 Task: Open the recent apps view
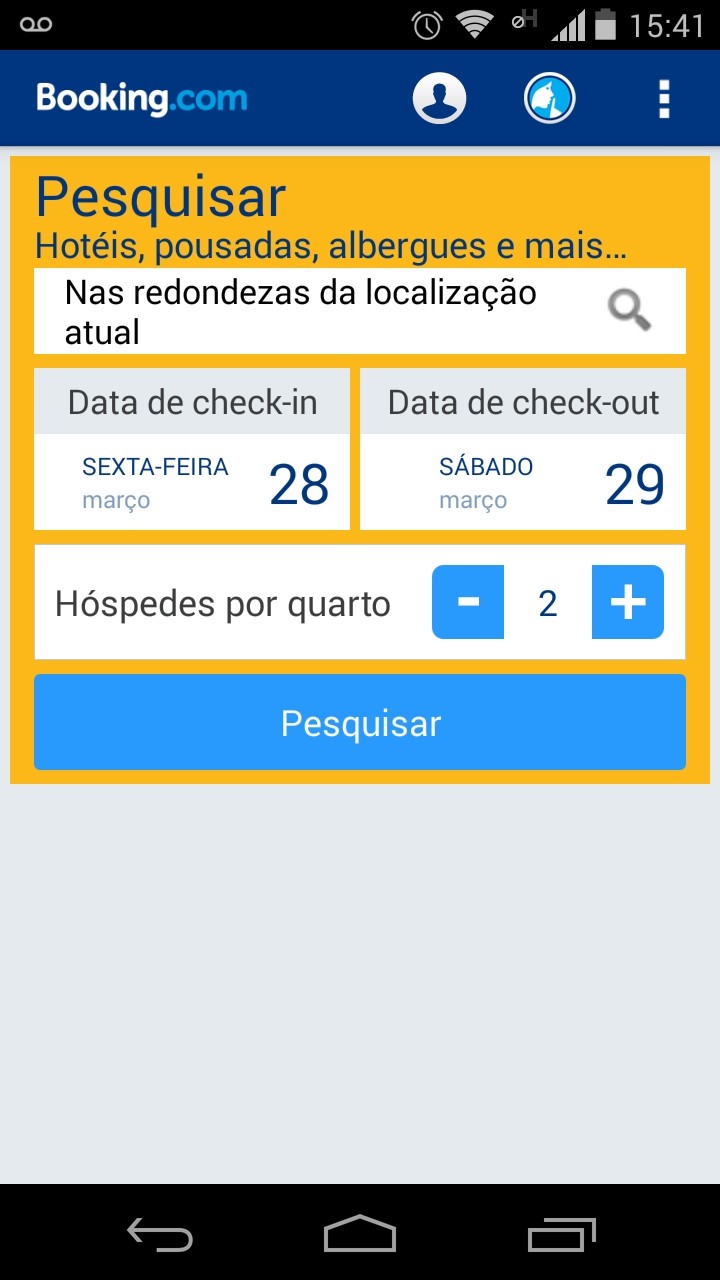[x=561, y=1234]
